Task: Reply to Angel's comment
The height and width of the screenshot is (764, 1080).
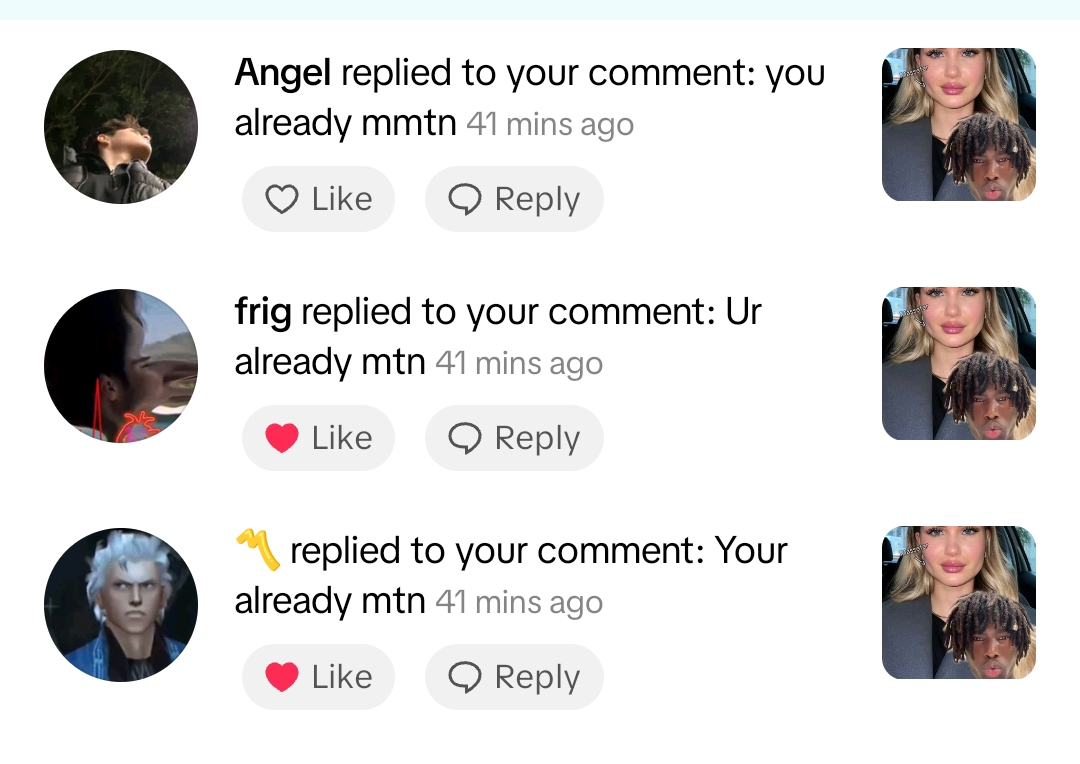Action: pos(514,199)
